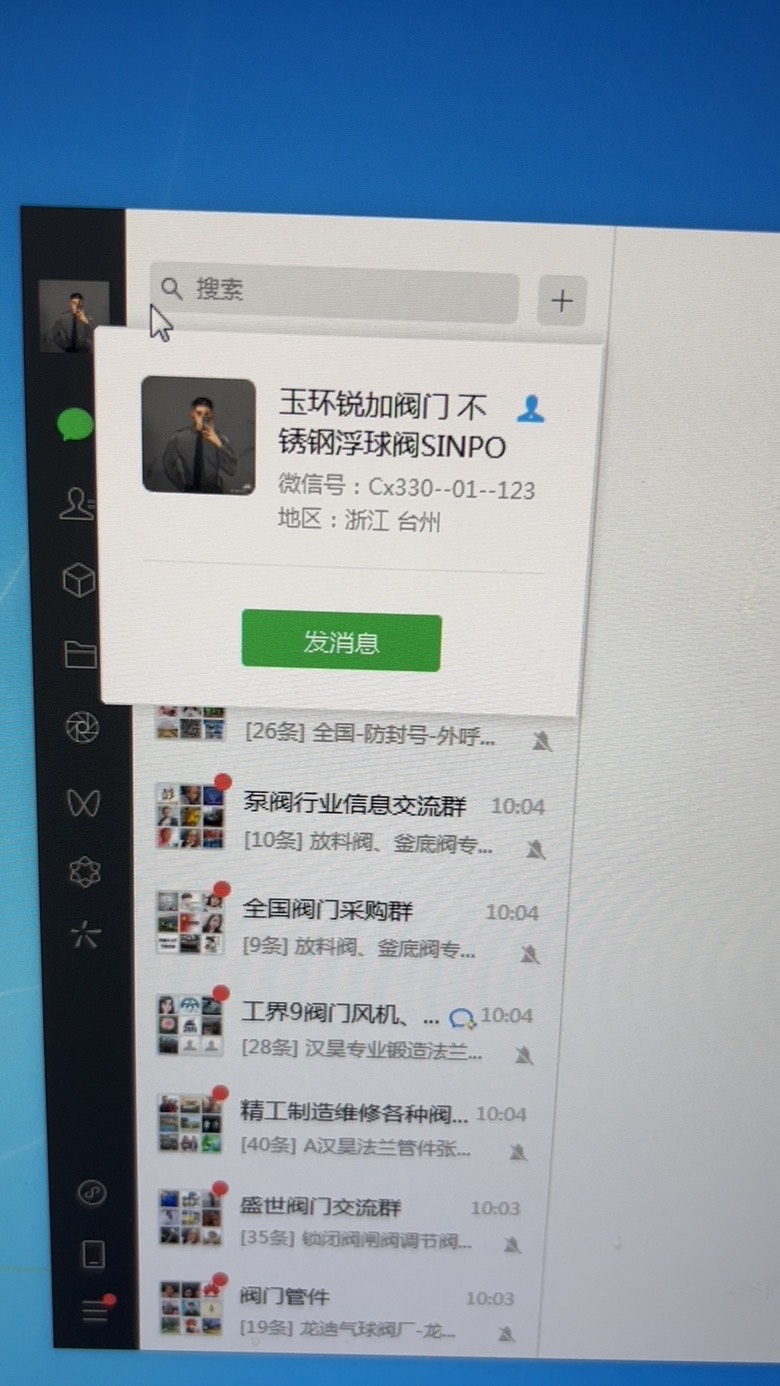Tap the blue person icon on profile card
The image size is (780, 1386).
pos(530,409)
